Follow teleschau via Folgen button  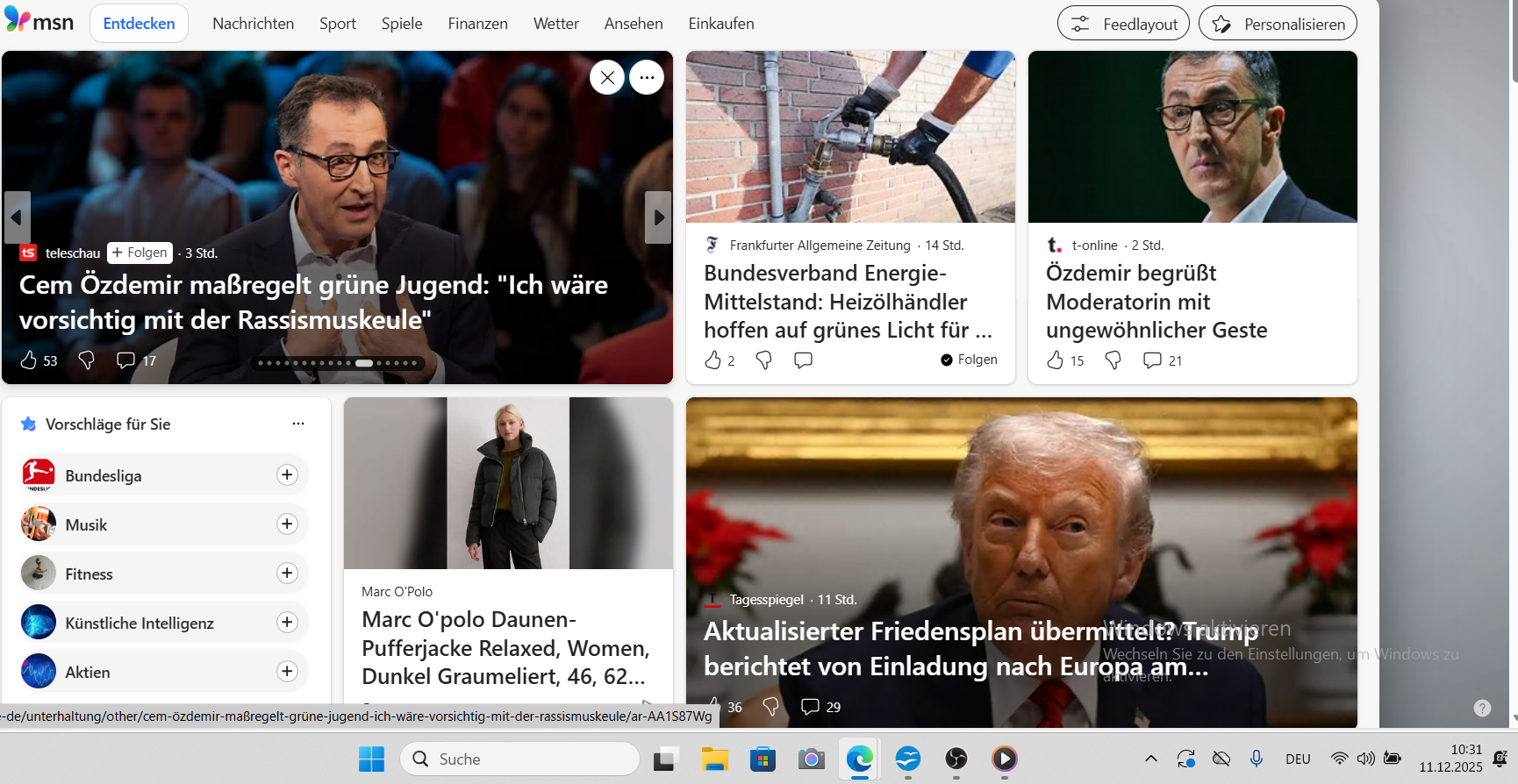tap(140, 253)
